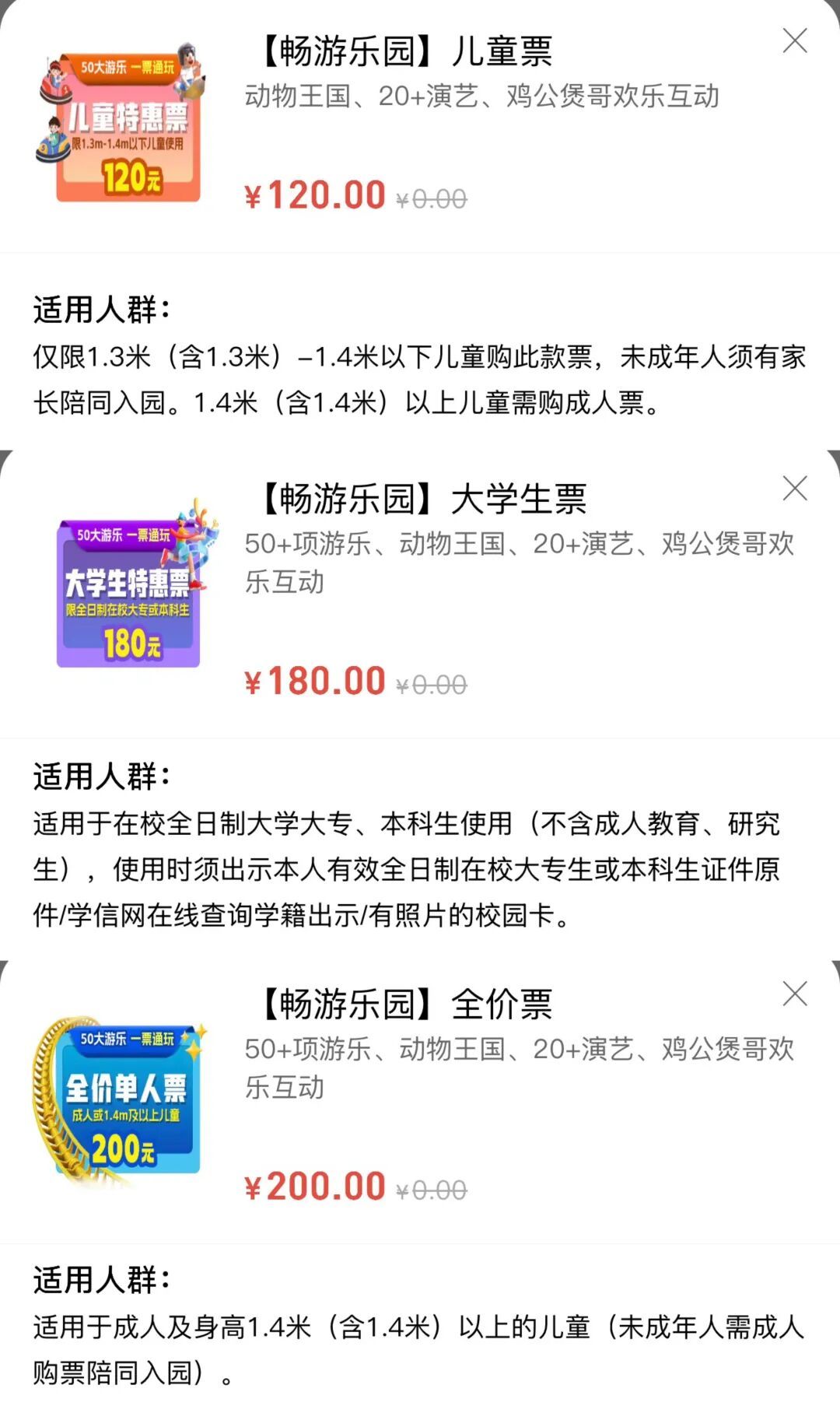
Task: Dismiss the 大学生票 card with its X icon
Action: pos(795,489)
